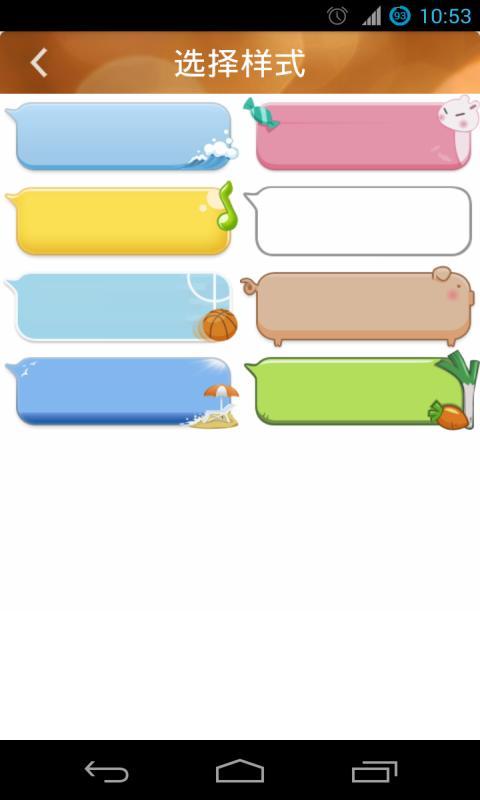Pick the yellow music note bubble style
The height and width of the screenshot is (800, 480).
(121, 218)
